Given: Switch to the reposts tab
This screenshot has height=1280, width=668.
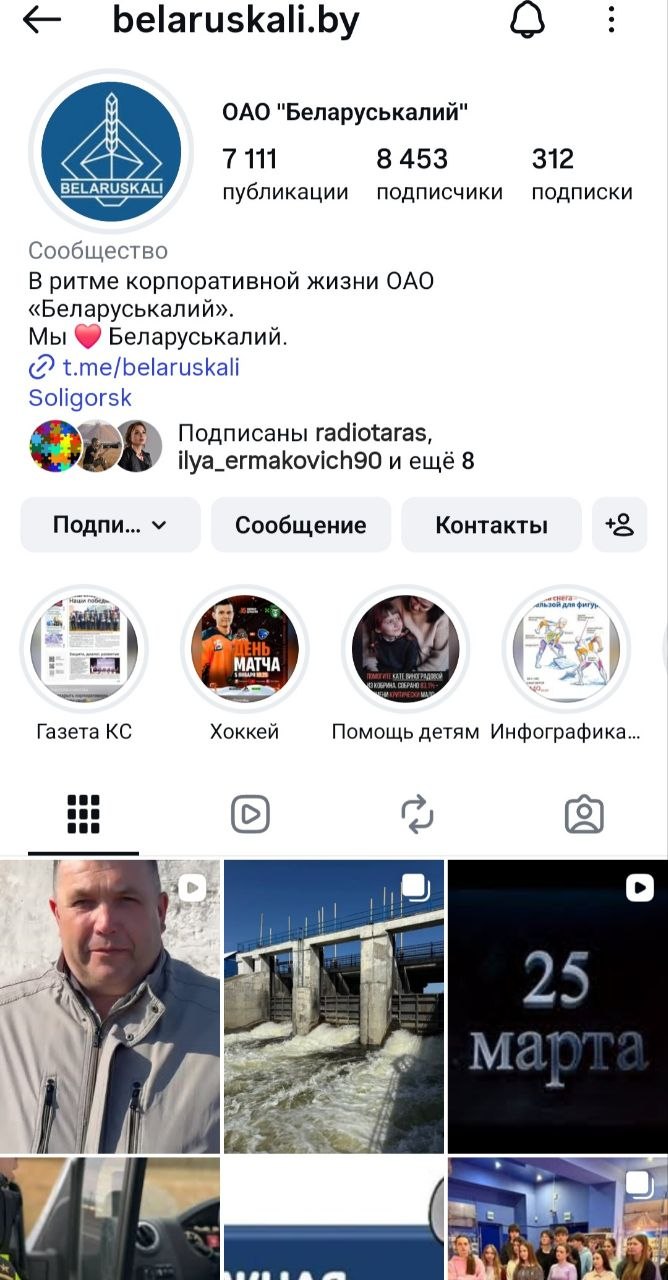Looking at the screenshot, I should point(417,815).
